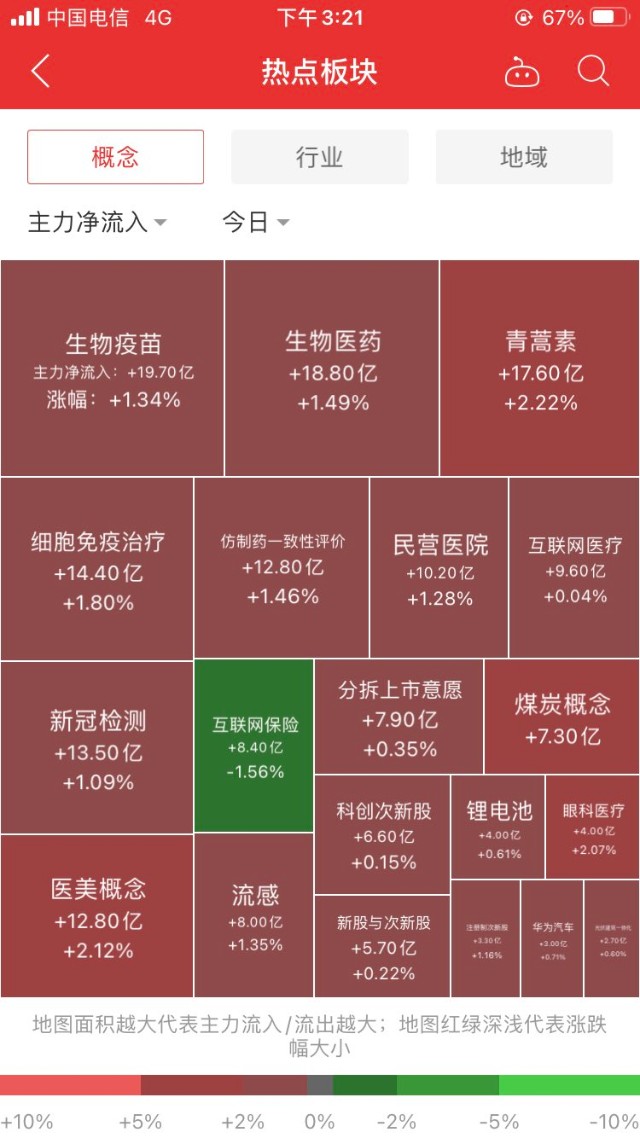Open the 细胞免疫治疗 block

click(97, 568)
